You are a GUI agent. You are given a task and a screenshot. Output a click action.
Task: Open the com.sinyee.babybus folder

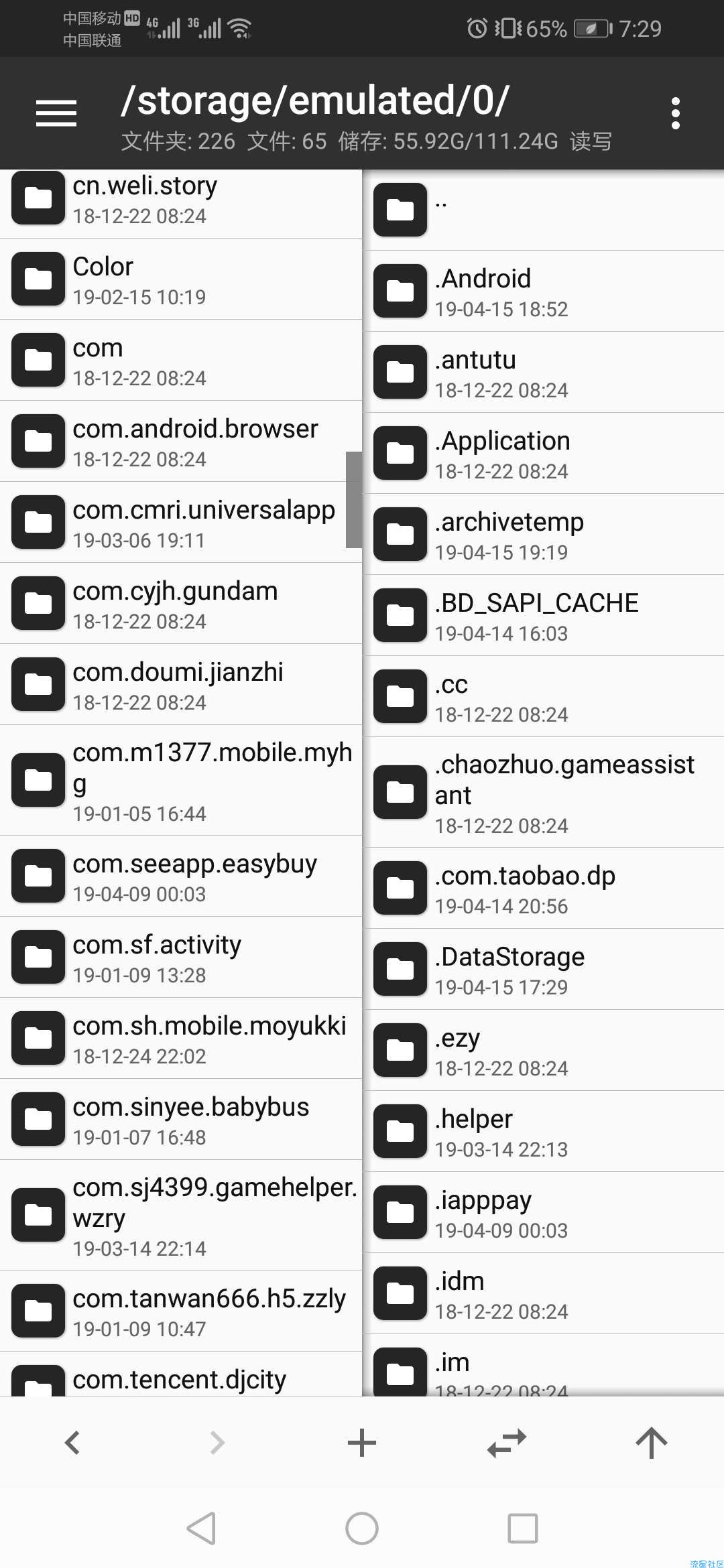(181, 1120)
